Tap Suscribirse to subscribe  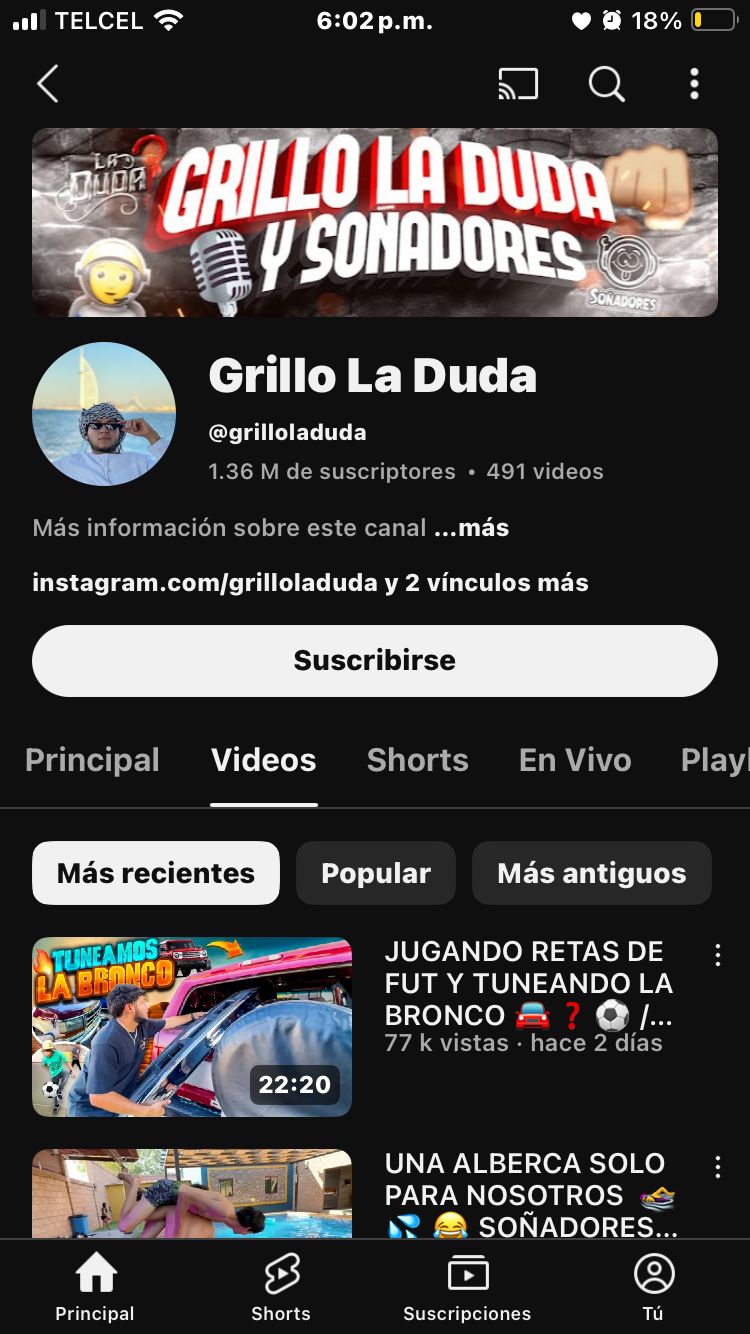click(x=375, y=660)
